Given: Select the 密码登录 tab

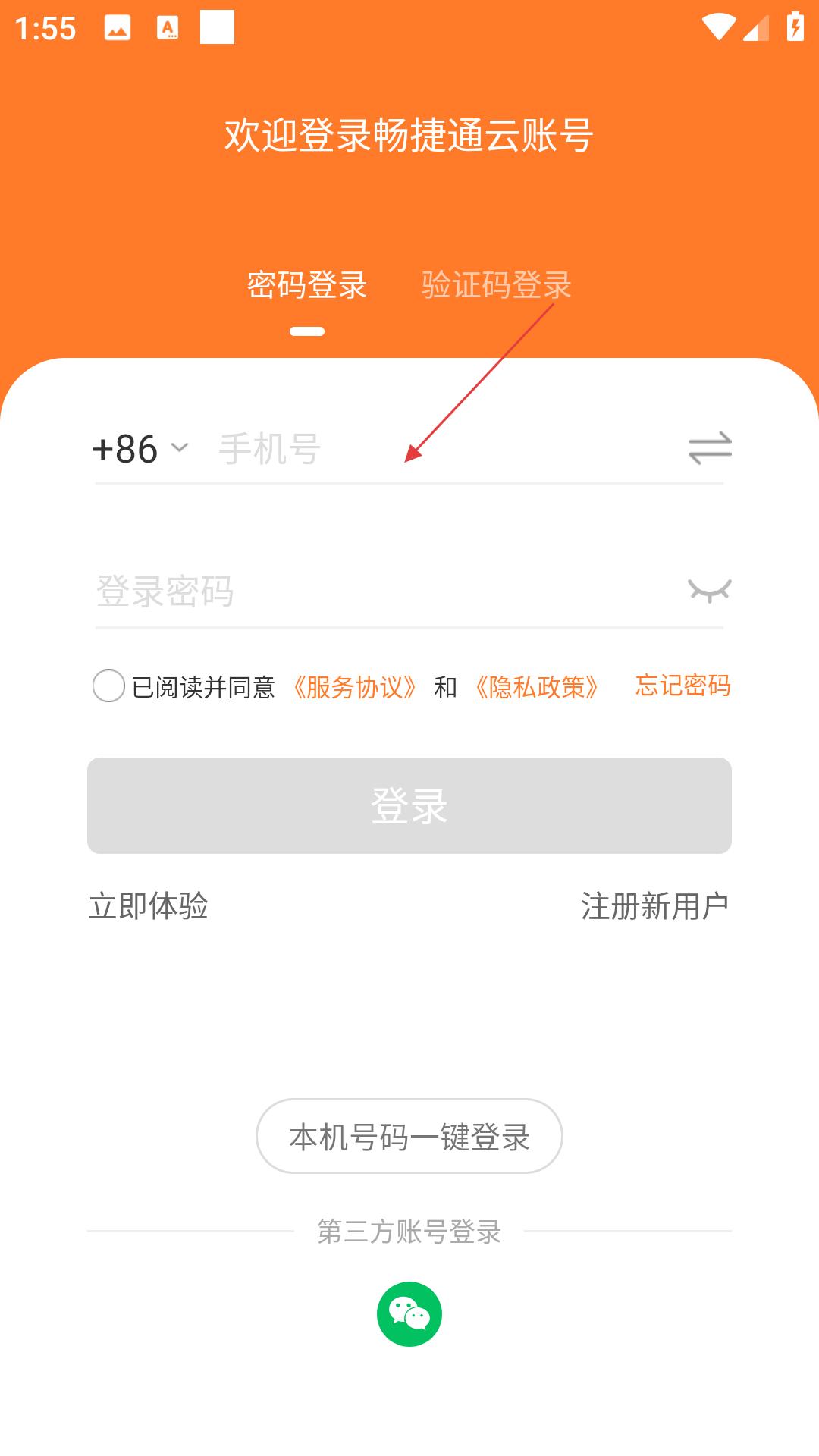Looking at the screenshot, I should [x=307, y=285].
